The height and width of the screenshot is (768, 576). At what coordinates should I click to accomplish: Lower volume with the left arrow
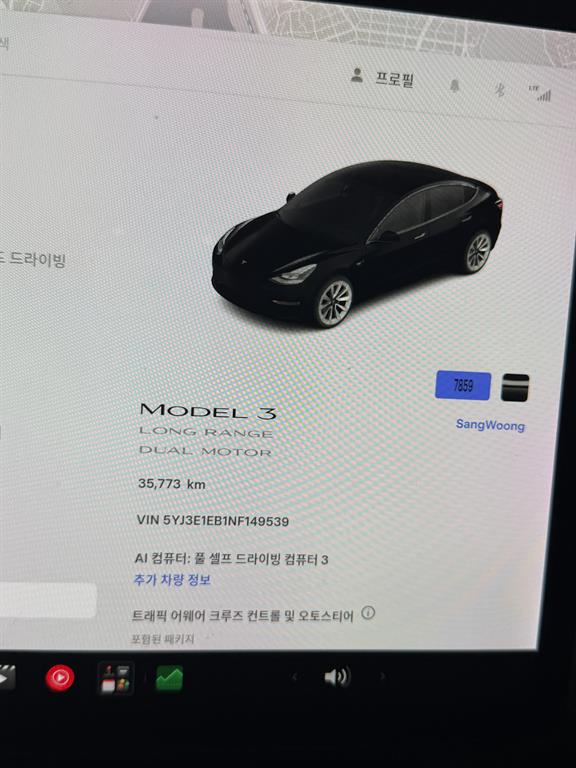coord(294,677)
